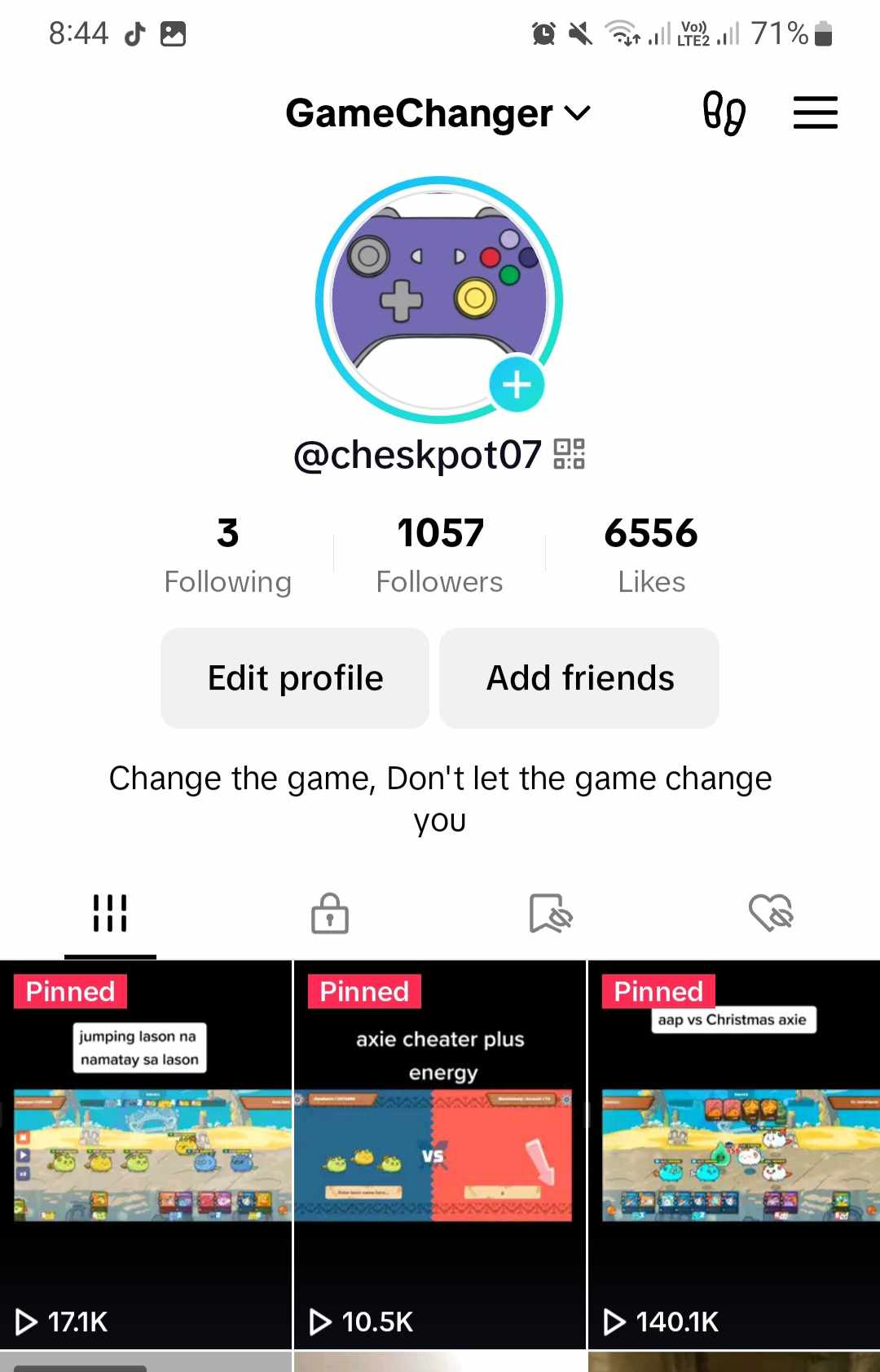Open the hamburger menu
The image size is (880, 1372).
pos(815,112)
